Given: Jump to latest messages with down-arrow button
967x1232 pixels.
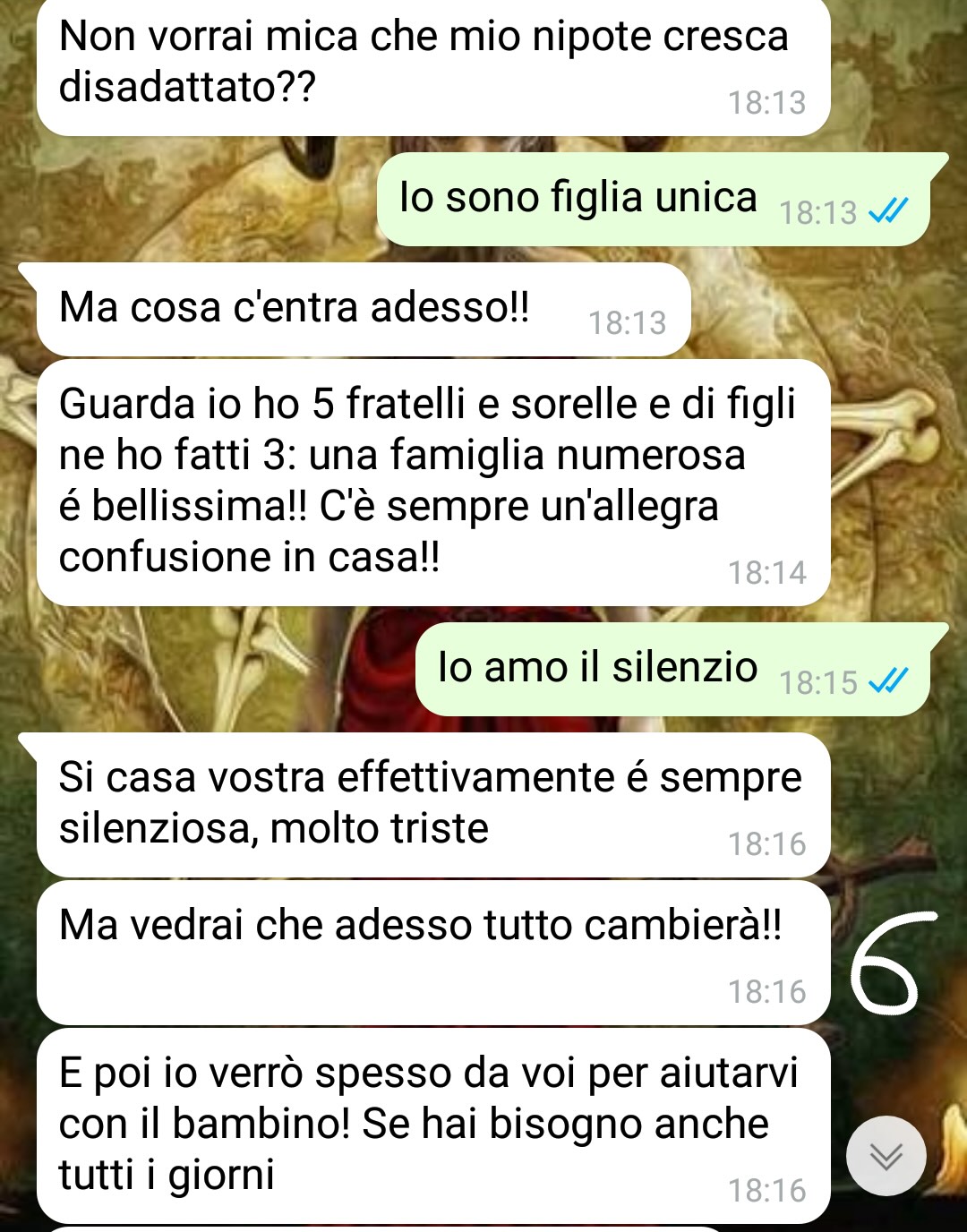Looking at the screenshot, I should (x=886, y=1155).
